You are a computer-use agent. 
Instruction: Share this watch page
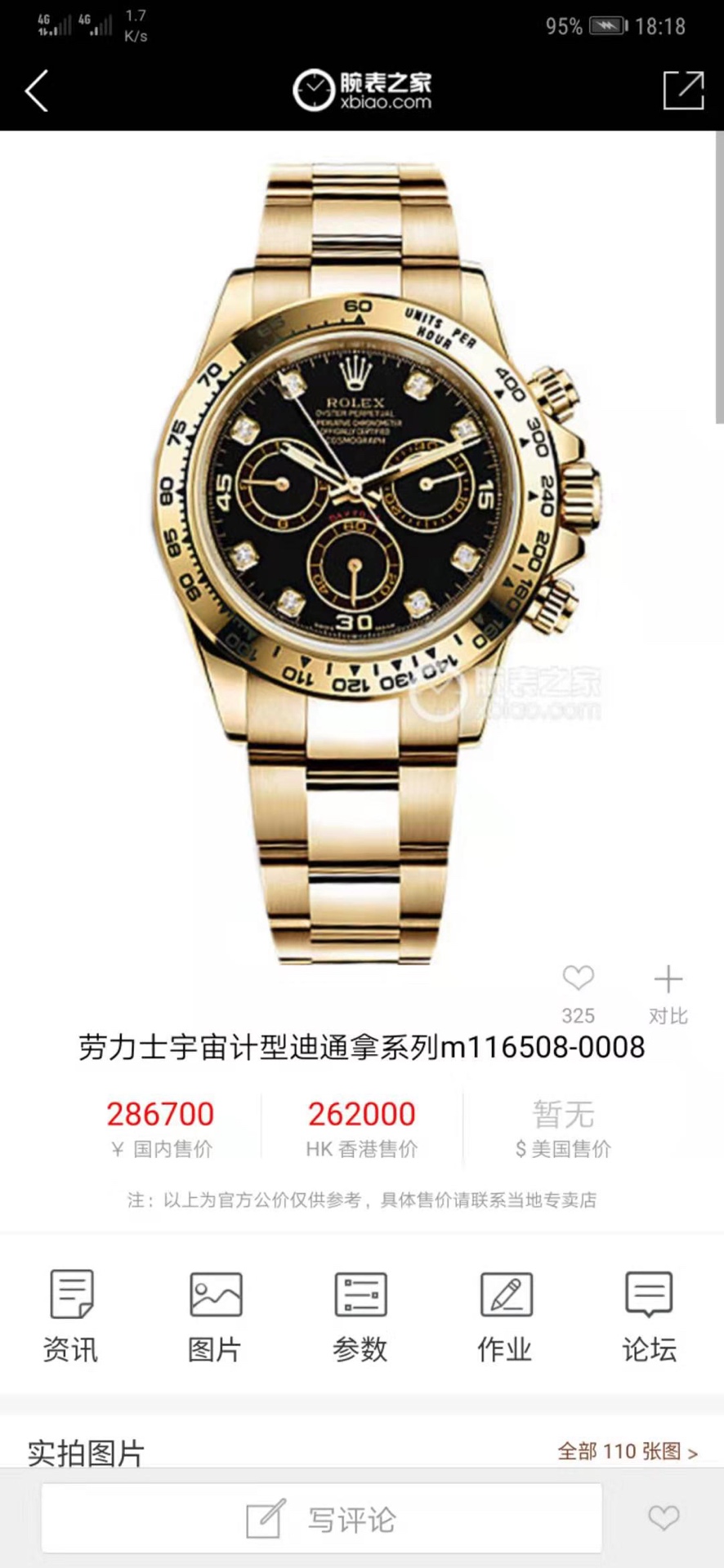click(x=682, y=90)
